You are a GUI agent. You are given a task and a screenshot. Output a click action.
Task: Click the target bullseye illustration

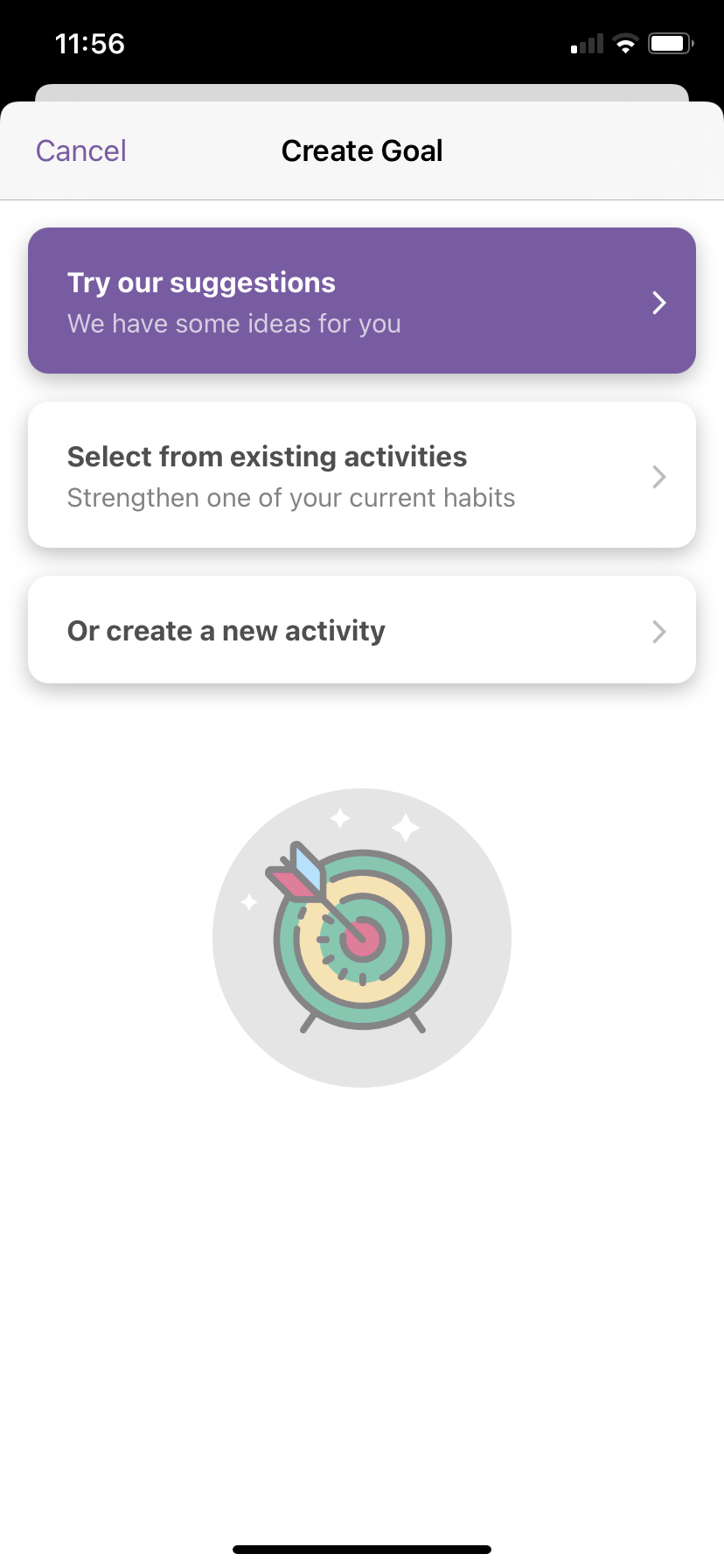pyautogui.click(x=361, y=938)
